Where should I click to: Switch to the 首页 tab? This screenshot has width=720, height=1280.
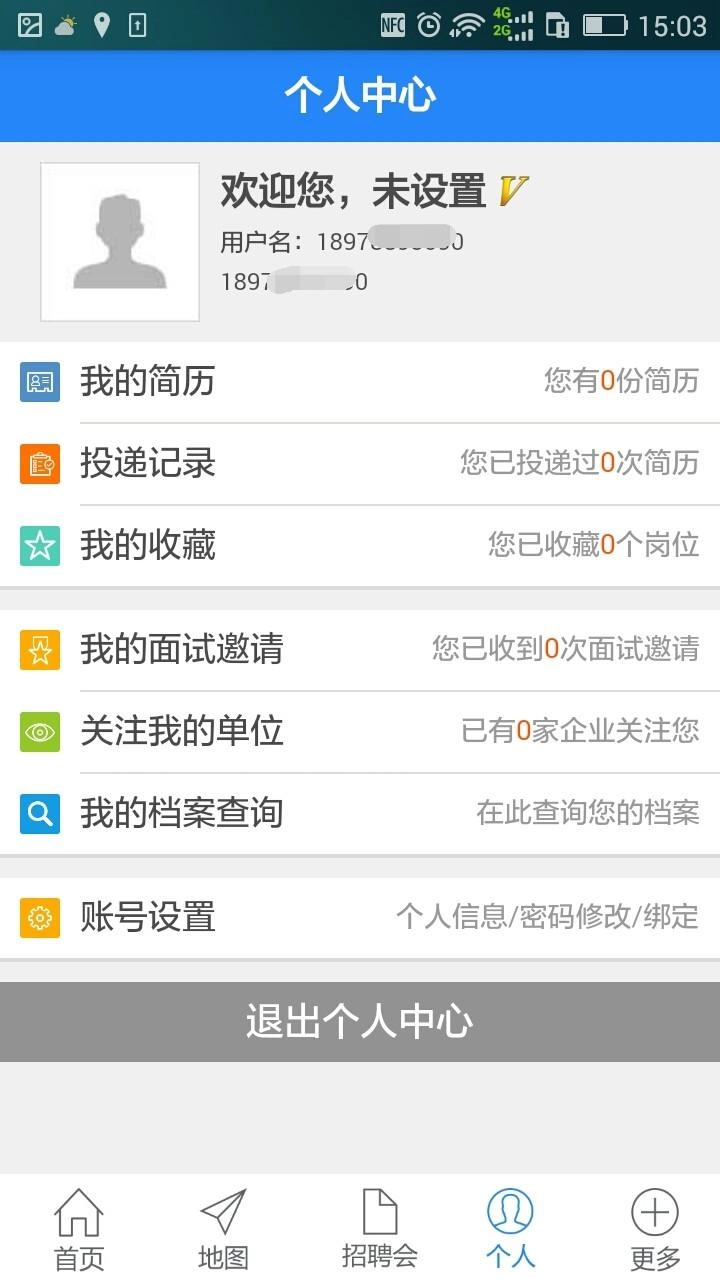point(78,1226)
